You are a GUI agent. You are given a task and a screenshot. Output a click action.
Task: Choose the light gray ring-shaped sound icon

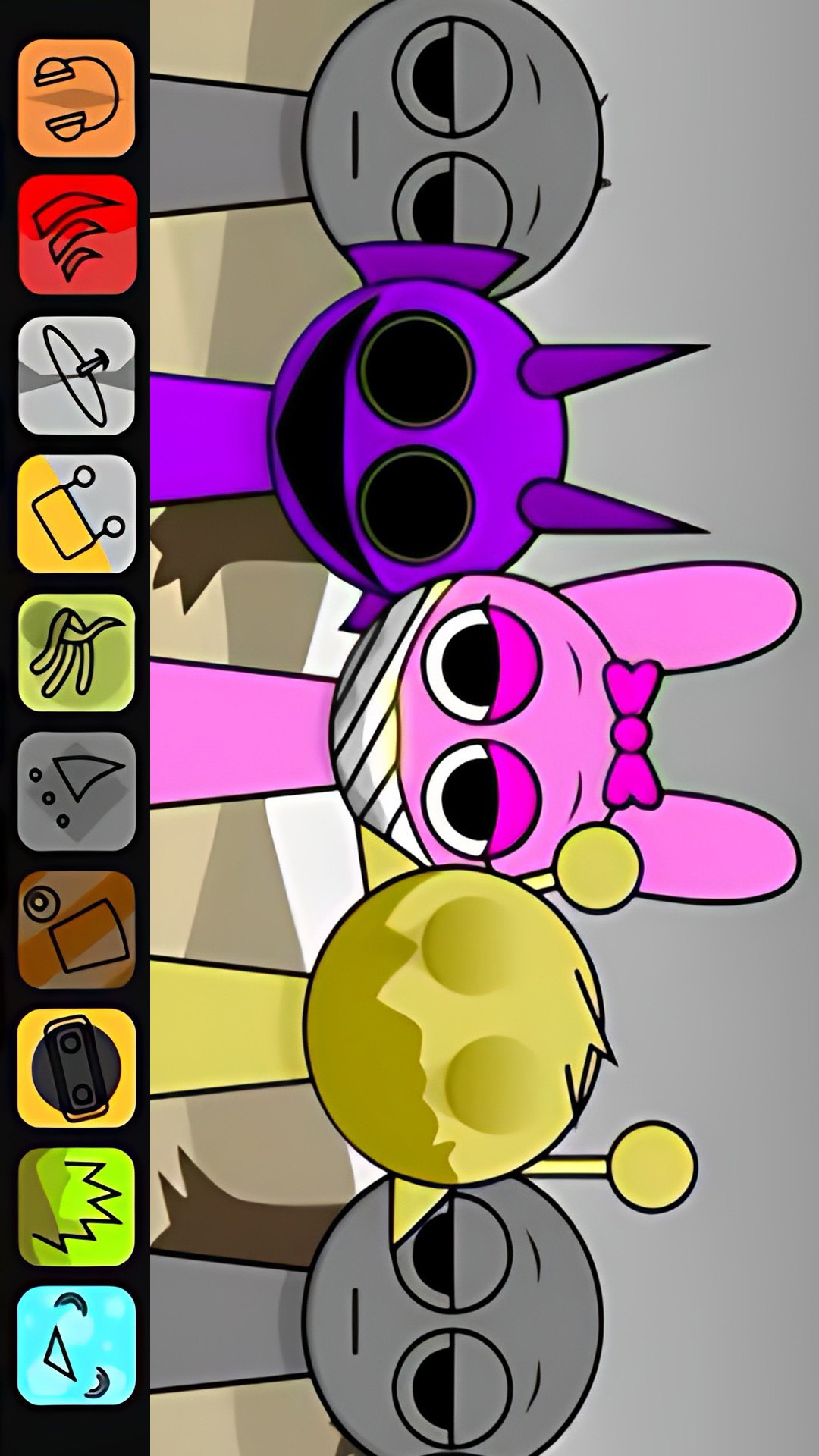[x=77, y=375]
